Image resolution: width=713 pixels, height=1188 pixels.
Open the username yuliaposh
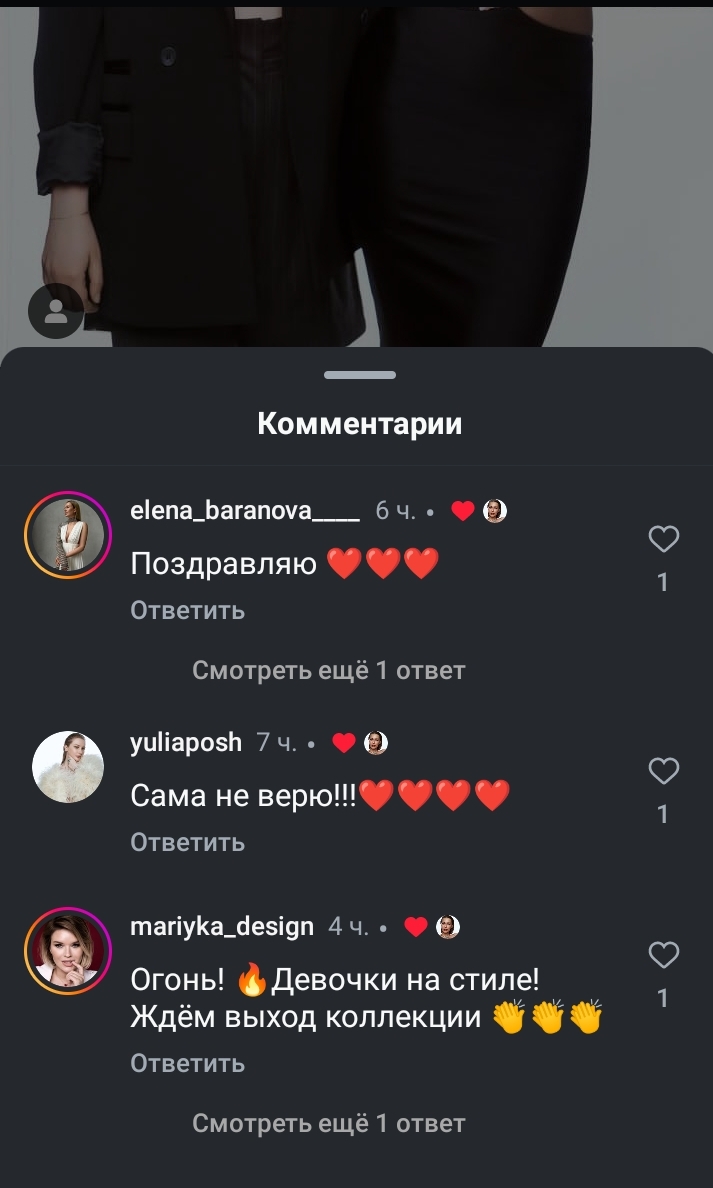(x=186, y=742)
